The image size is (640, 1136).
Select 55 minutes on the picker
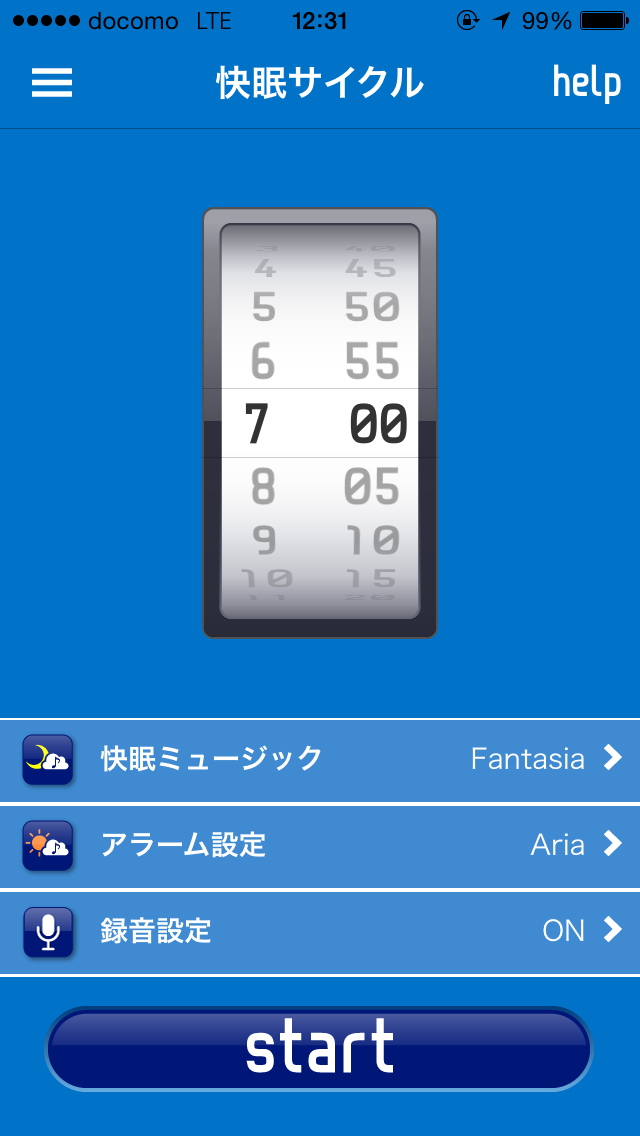(372, 362)
